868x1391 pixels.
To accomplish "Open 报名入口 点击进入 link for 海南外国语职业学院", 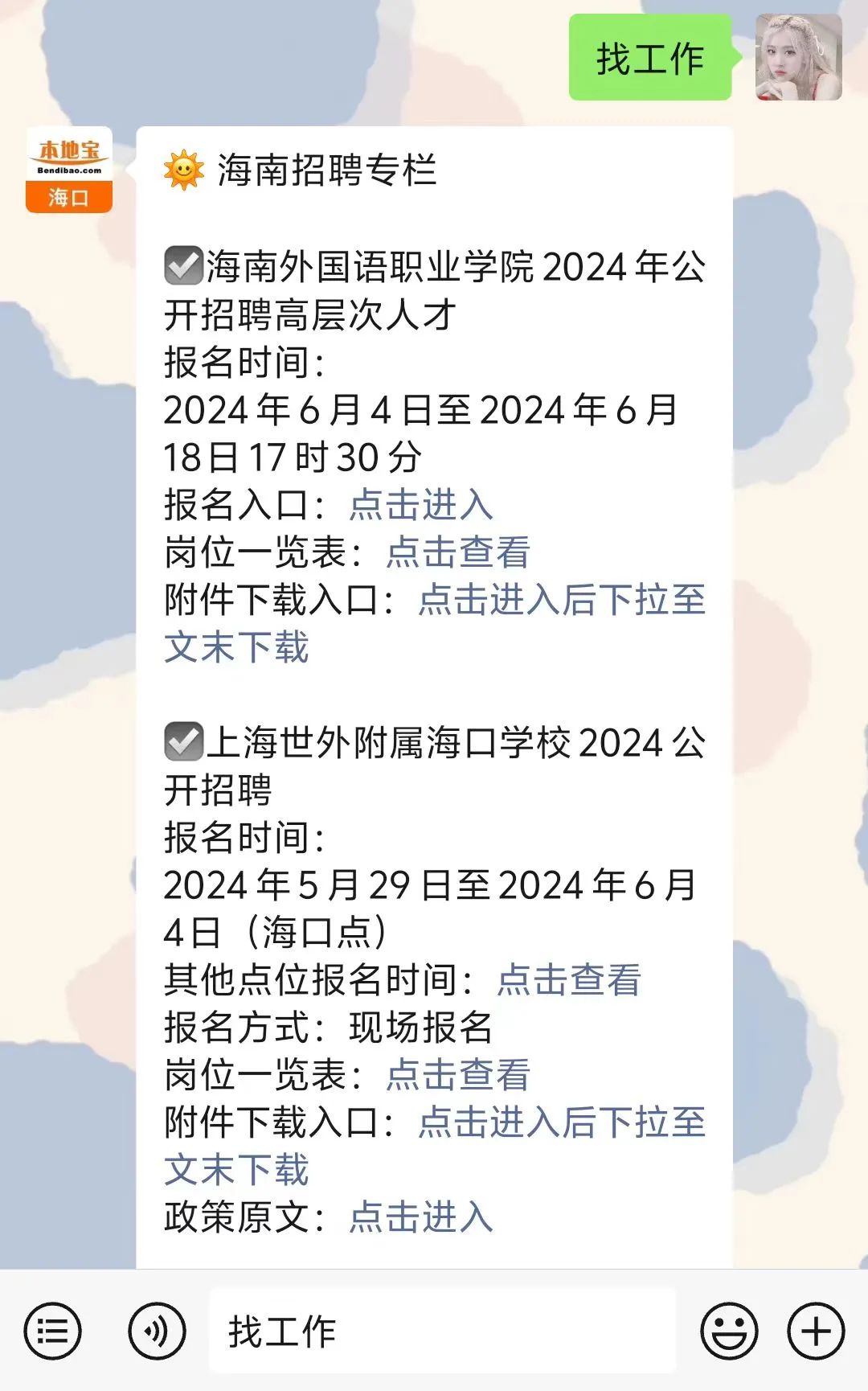I will [x=421, y=505].
